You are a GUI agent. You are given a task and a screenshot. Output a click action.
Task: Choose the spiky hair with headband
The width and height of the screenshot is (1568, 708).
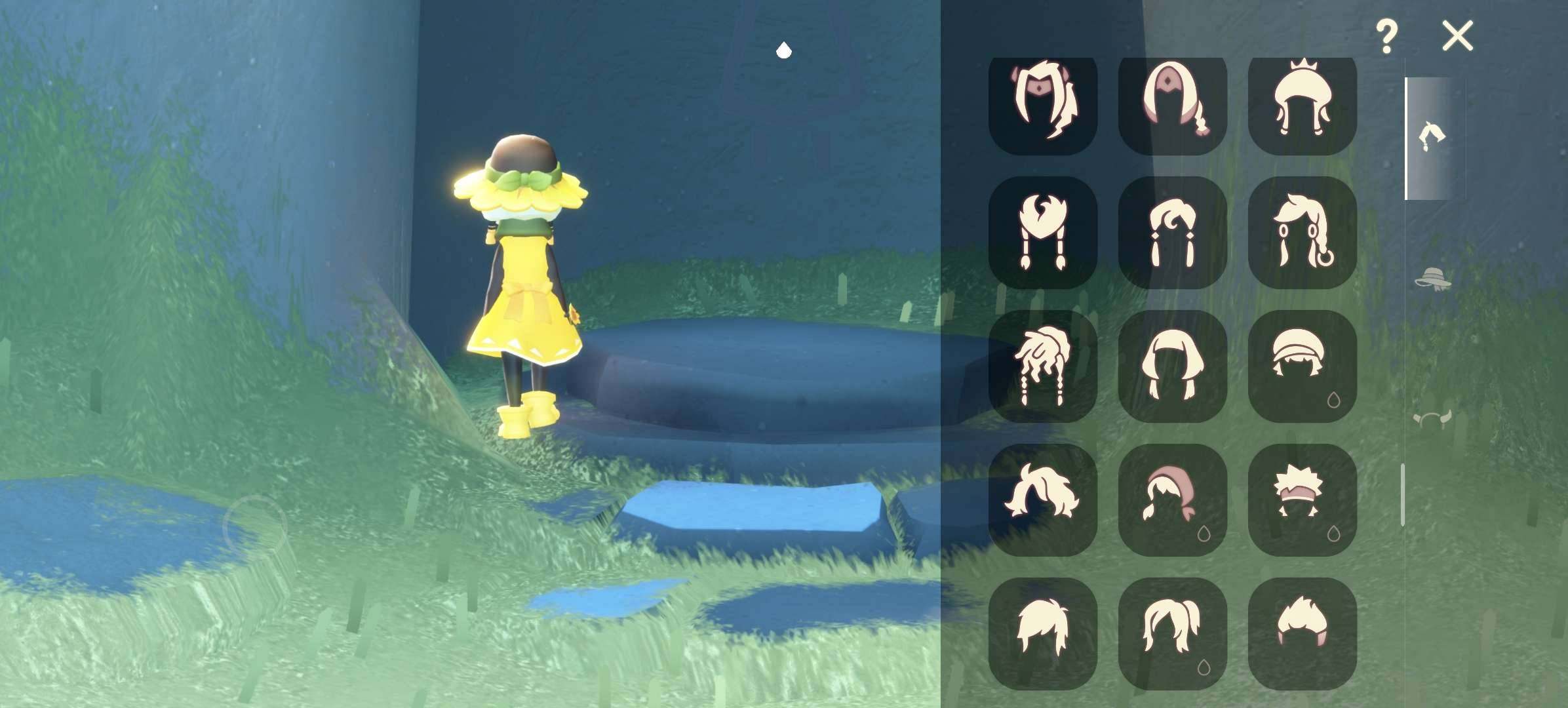1302,500
